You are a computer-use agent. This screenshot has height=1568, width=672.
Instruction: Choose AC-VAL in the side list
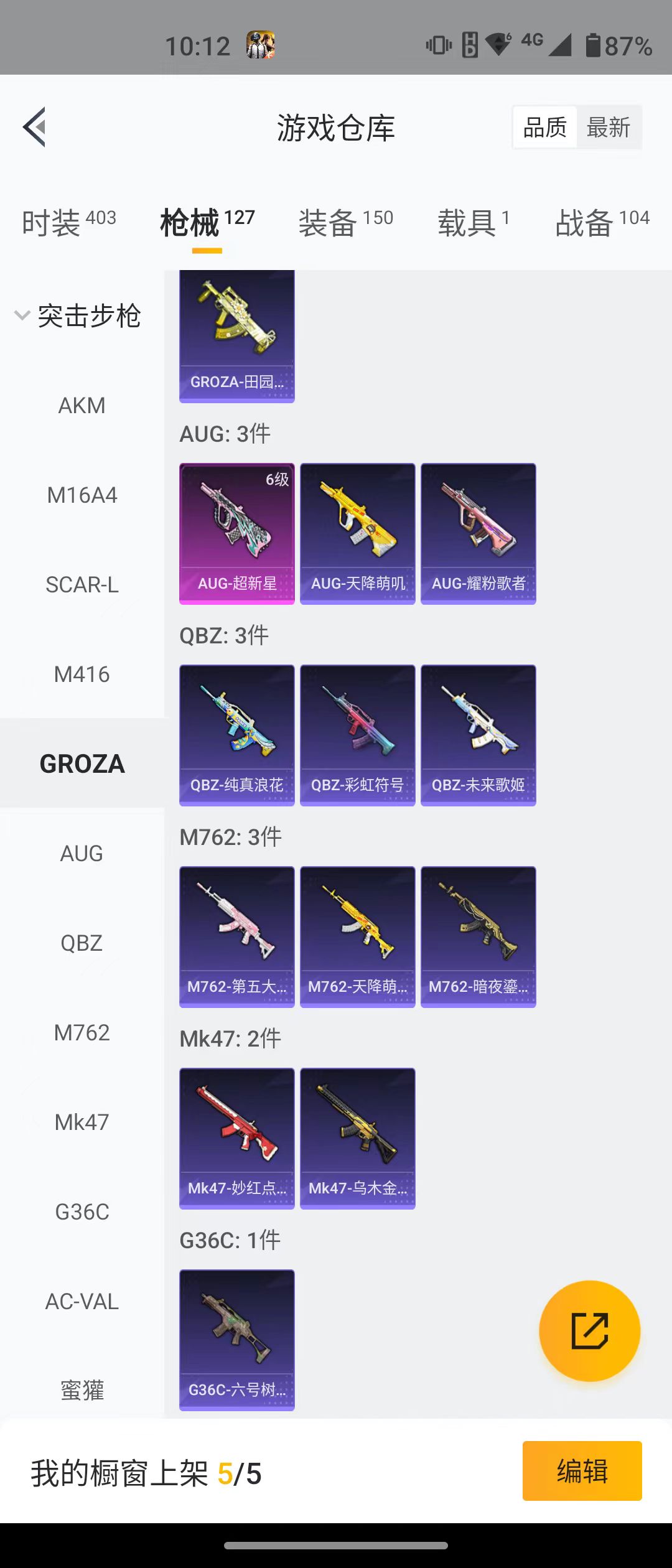tap(82, 1302)
